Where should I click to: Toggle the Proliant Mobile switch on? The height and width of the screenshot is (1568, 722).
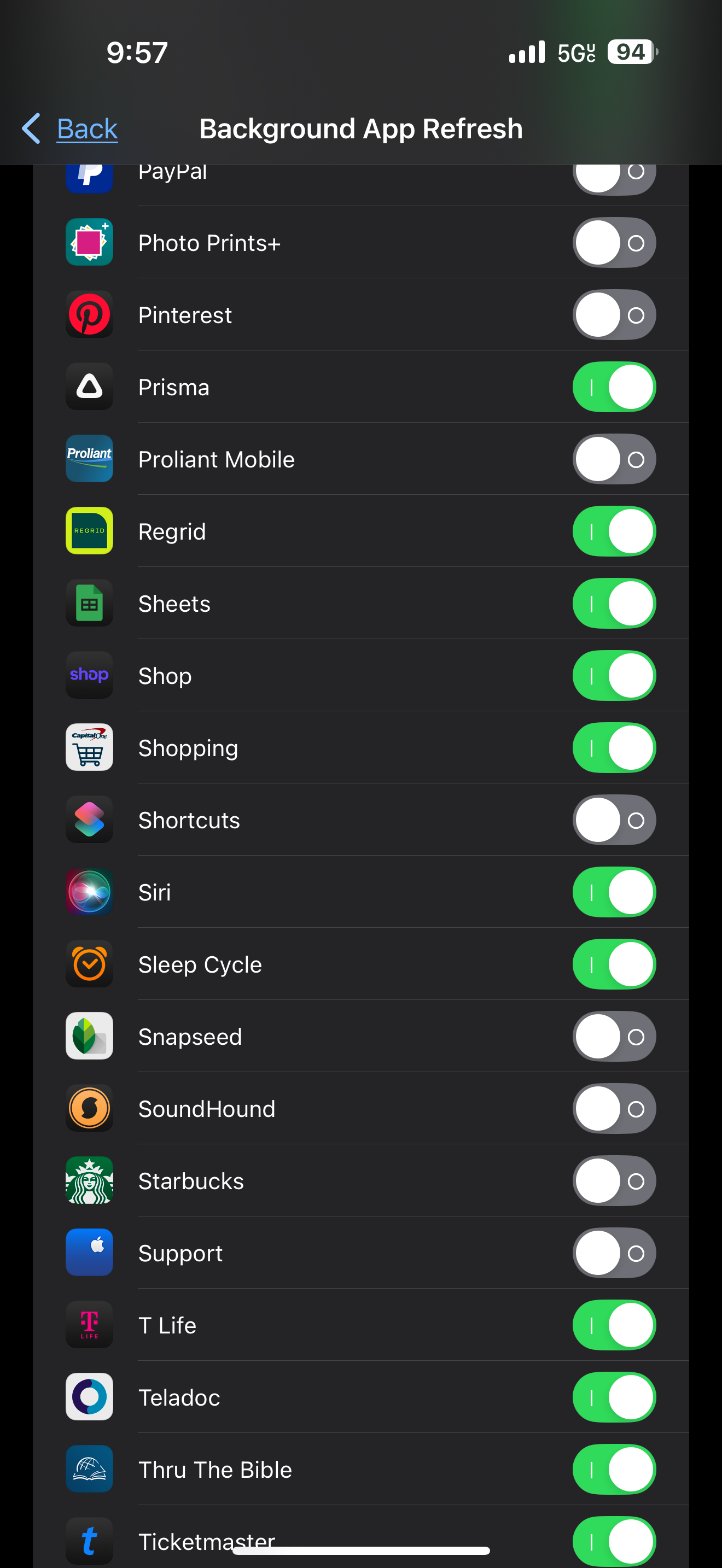(614, 460)
